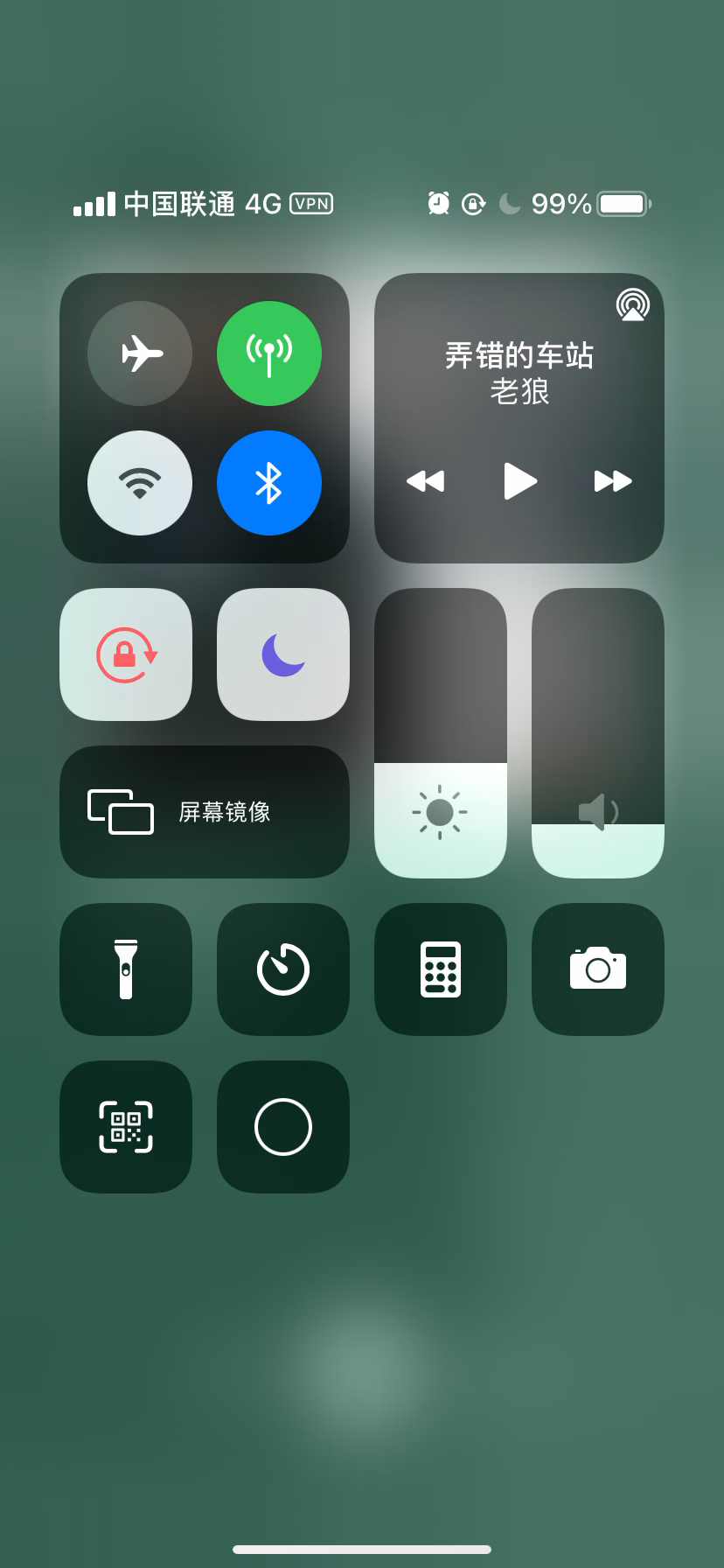Tap the volume slider
This screenshot has width=724, height=1568.
pos(598,733)
